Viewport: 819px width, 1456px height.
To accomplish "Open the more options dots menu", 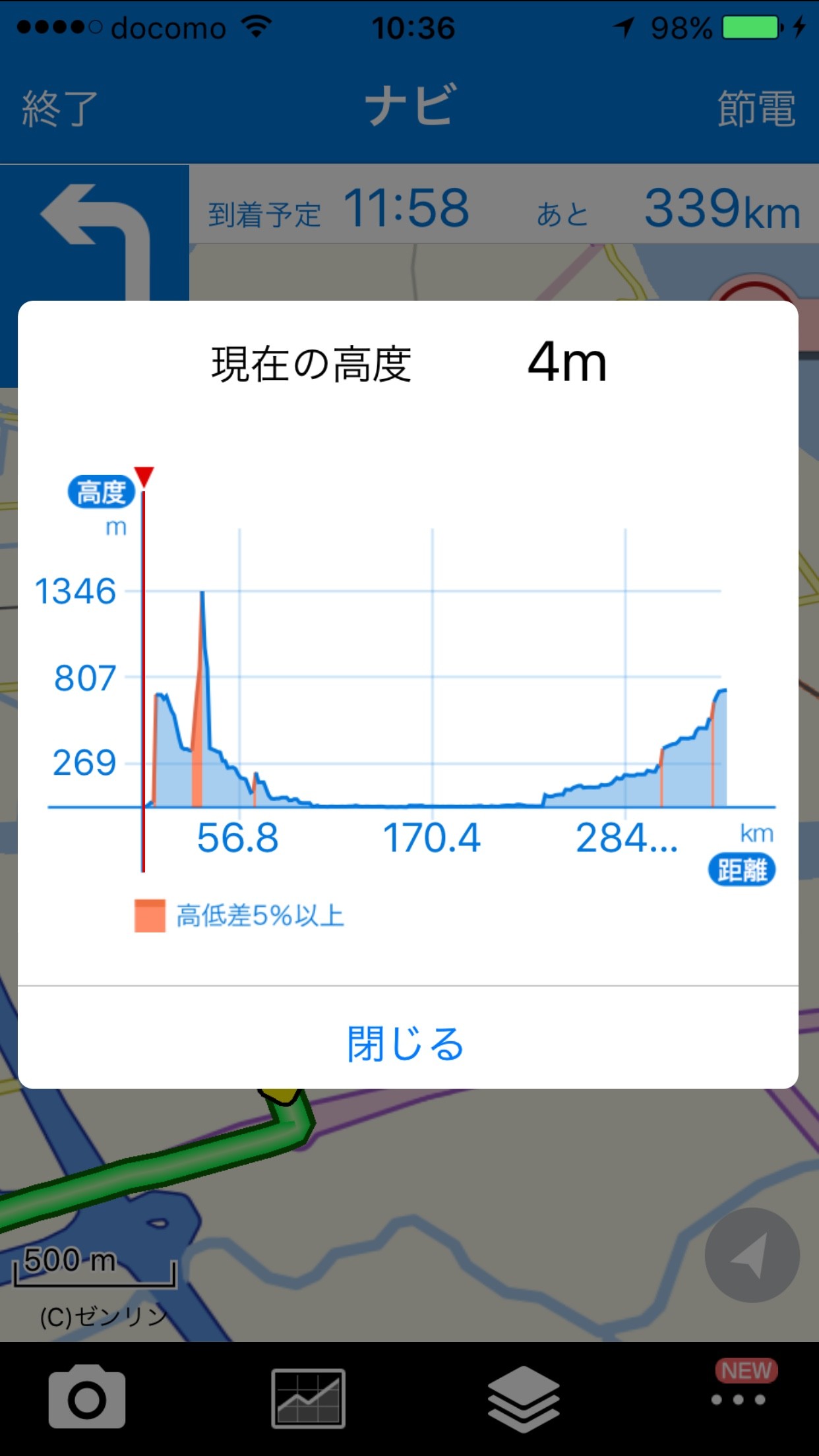I will pos(738,1399).
